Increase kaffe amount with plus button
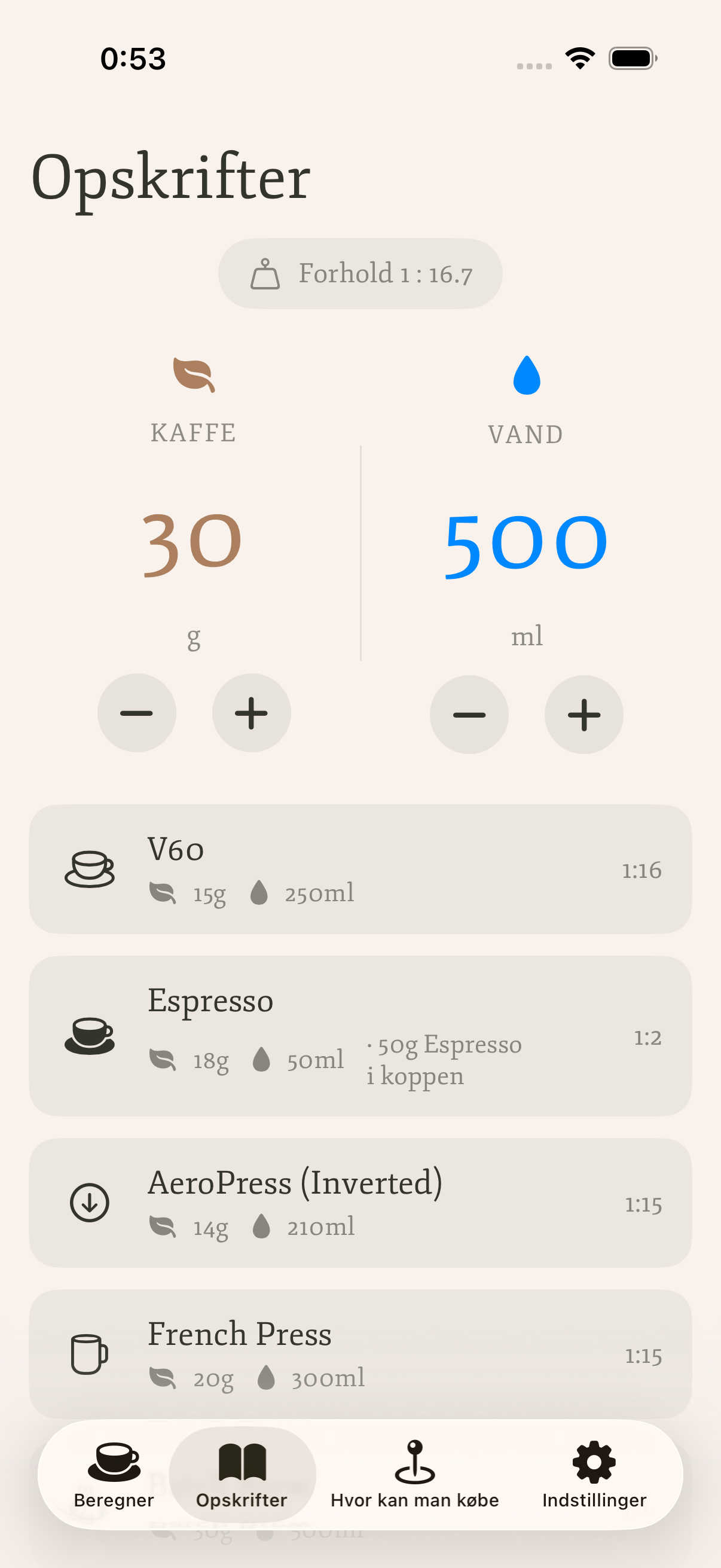 coord(250,713)
